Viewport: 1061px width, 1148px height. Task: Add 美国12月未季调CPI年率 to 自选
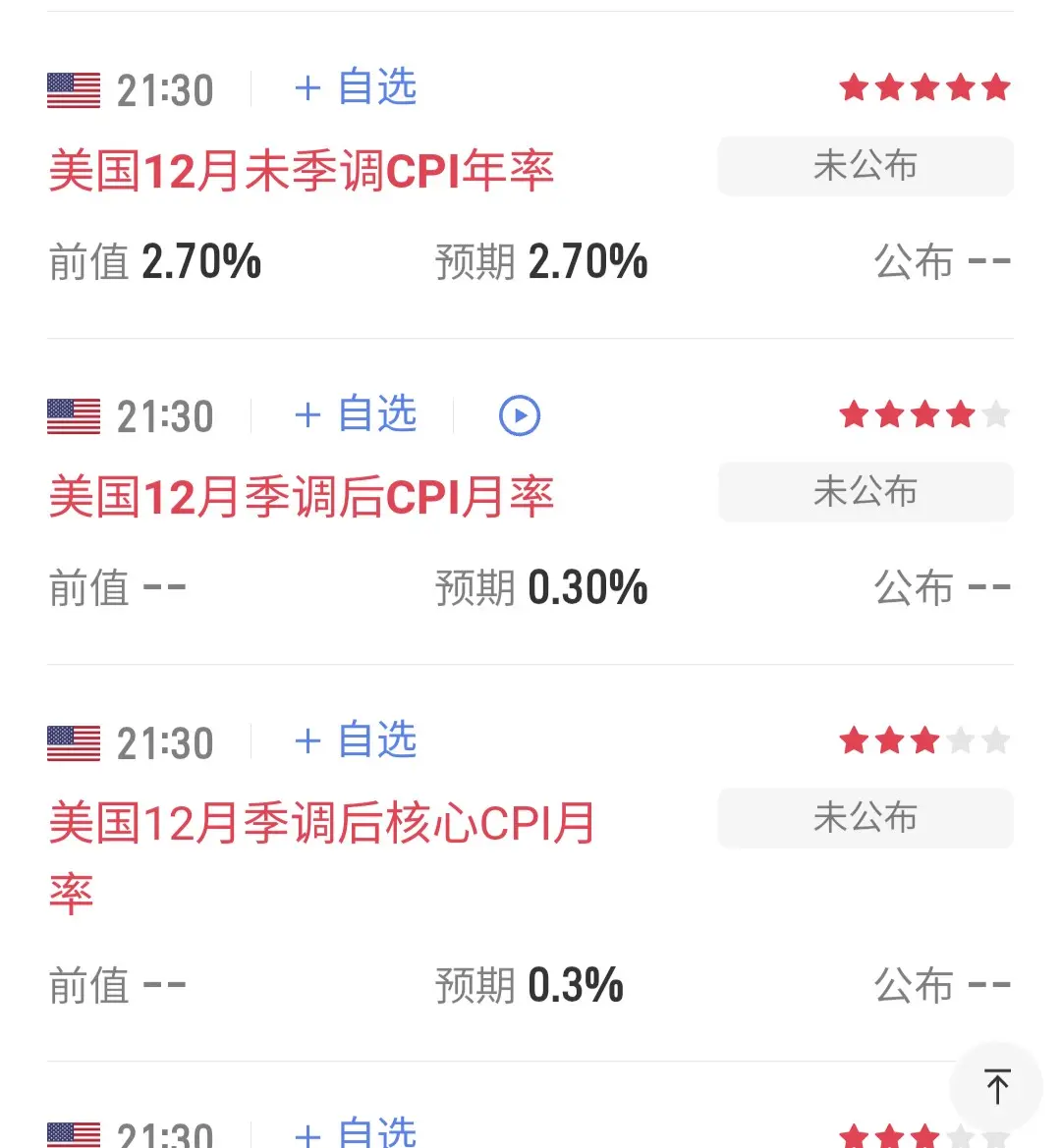click(x=356, y=88)
